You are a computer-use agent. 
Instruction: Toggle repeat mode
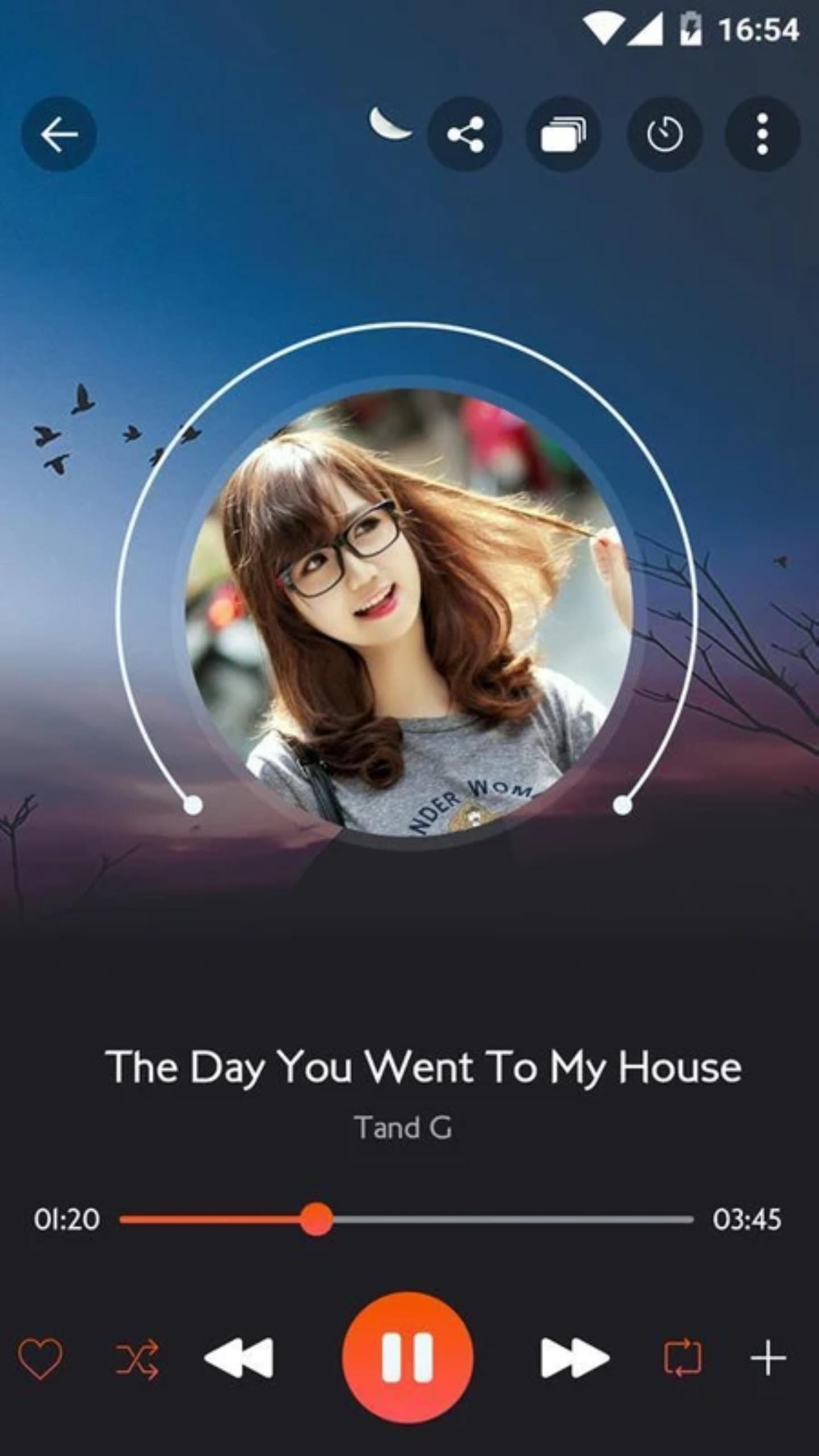point(682,1358)
